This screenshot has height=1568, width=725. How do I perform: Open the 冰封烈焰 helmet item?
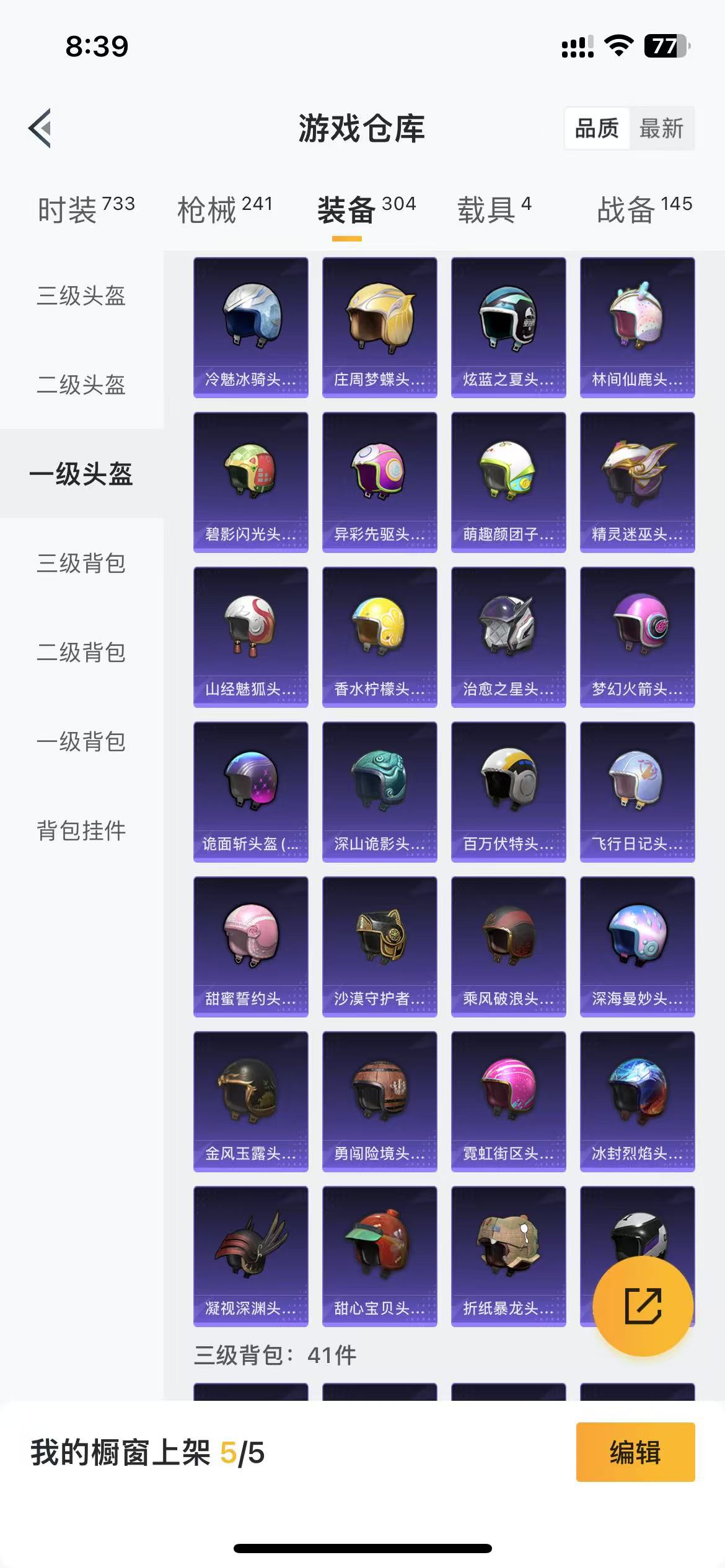click(x=638, y=1102)
